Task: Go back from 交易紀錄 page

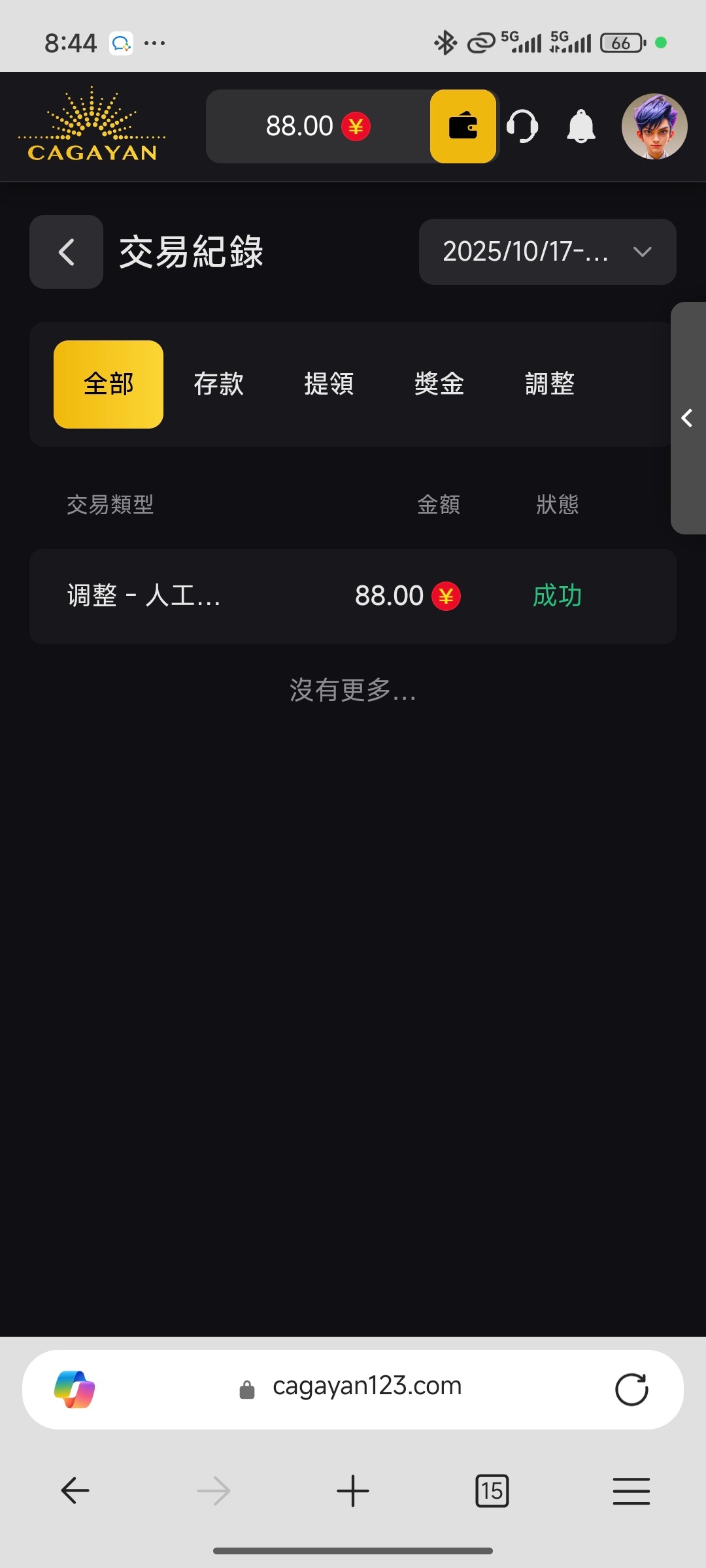Action: point(66,252)
